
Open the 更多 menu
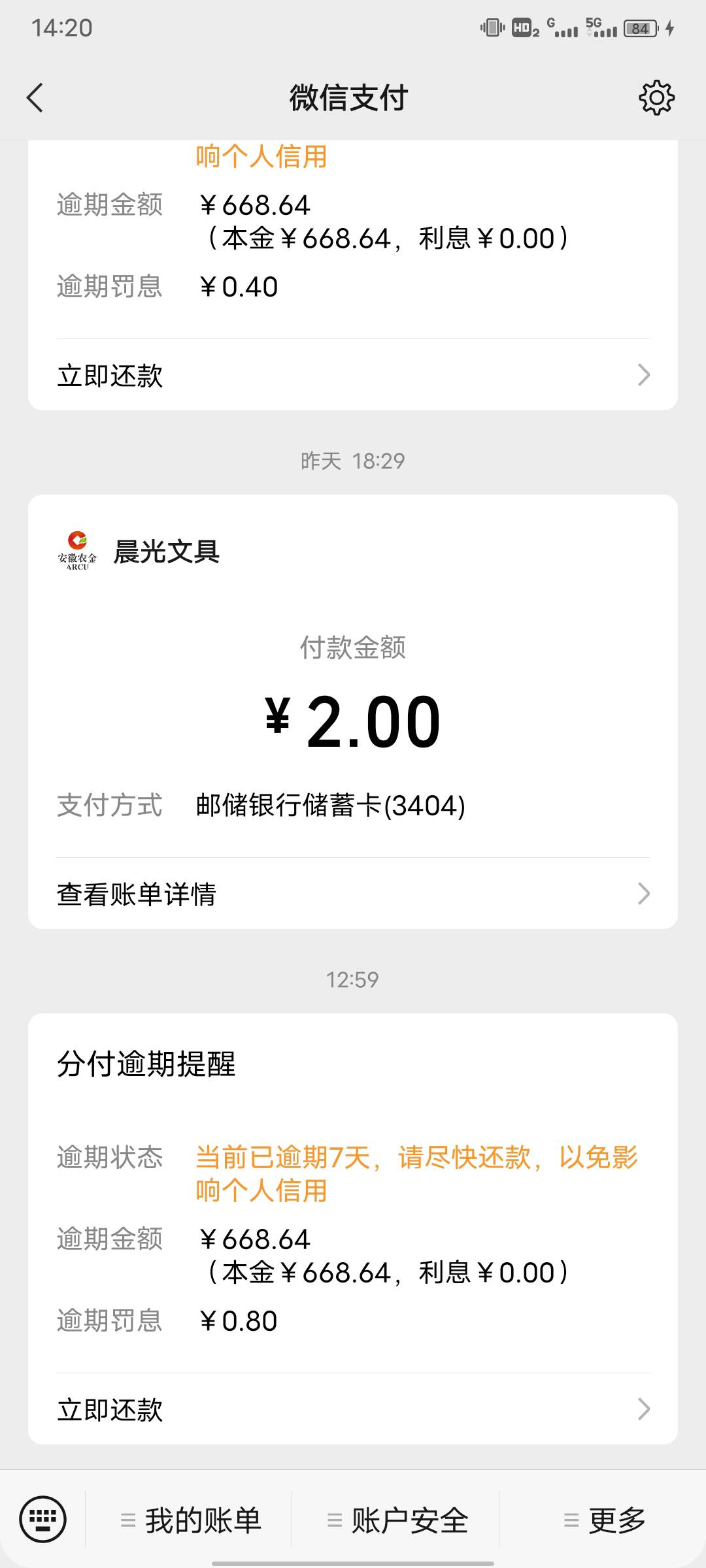603,1520
